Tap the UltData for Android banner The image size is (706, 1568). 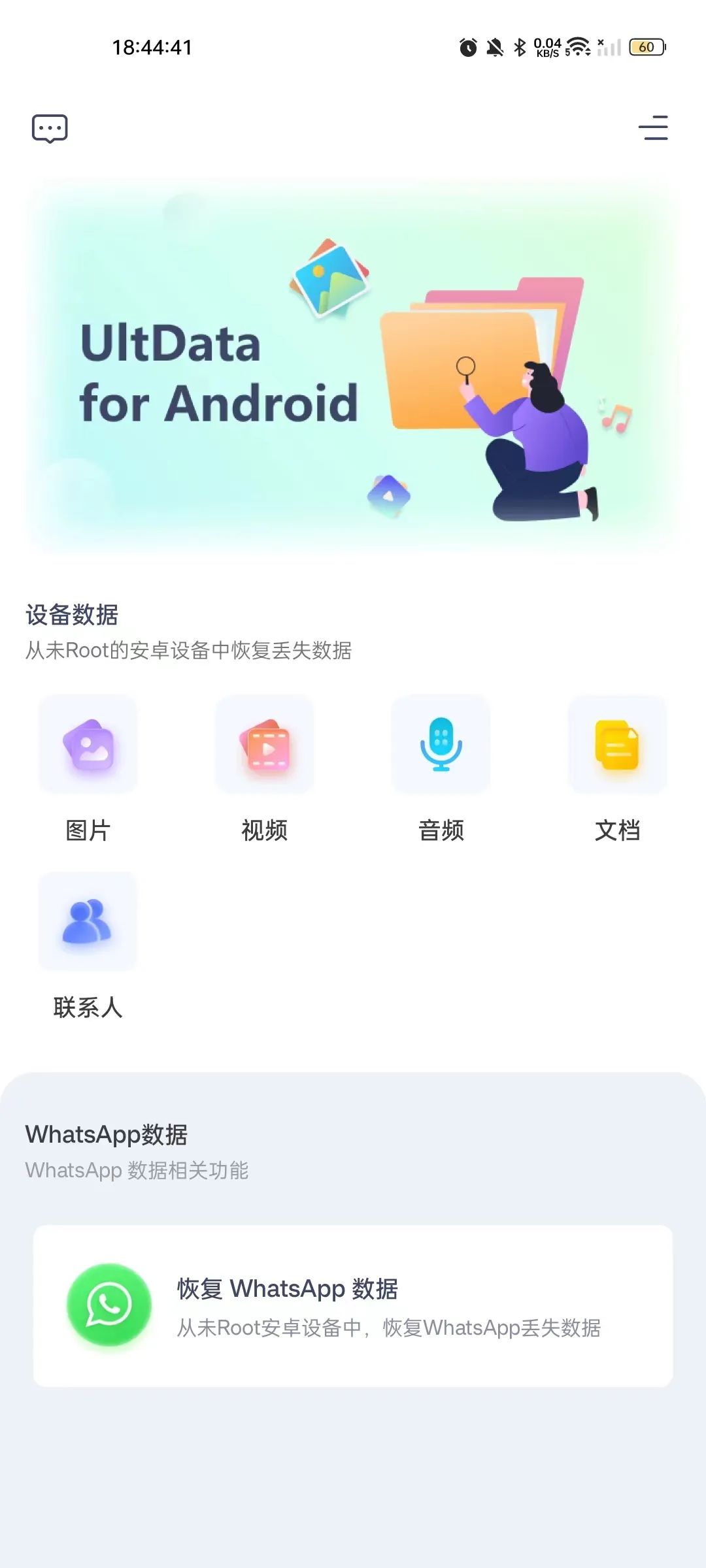tap(353, 366)
